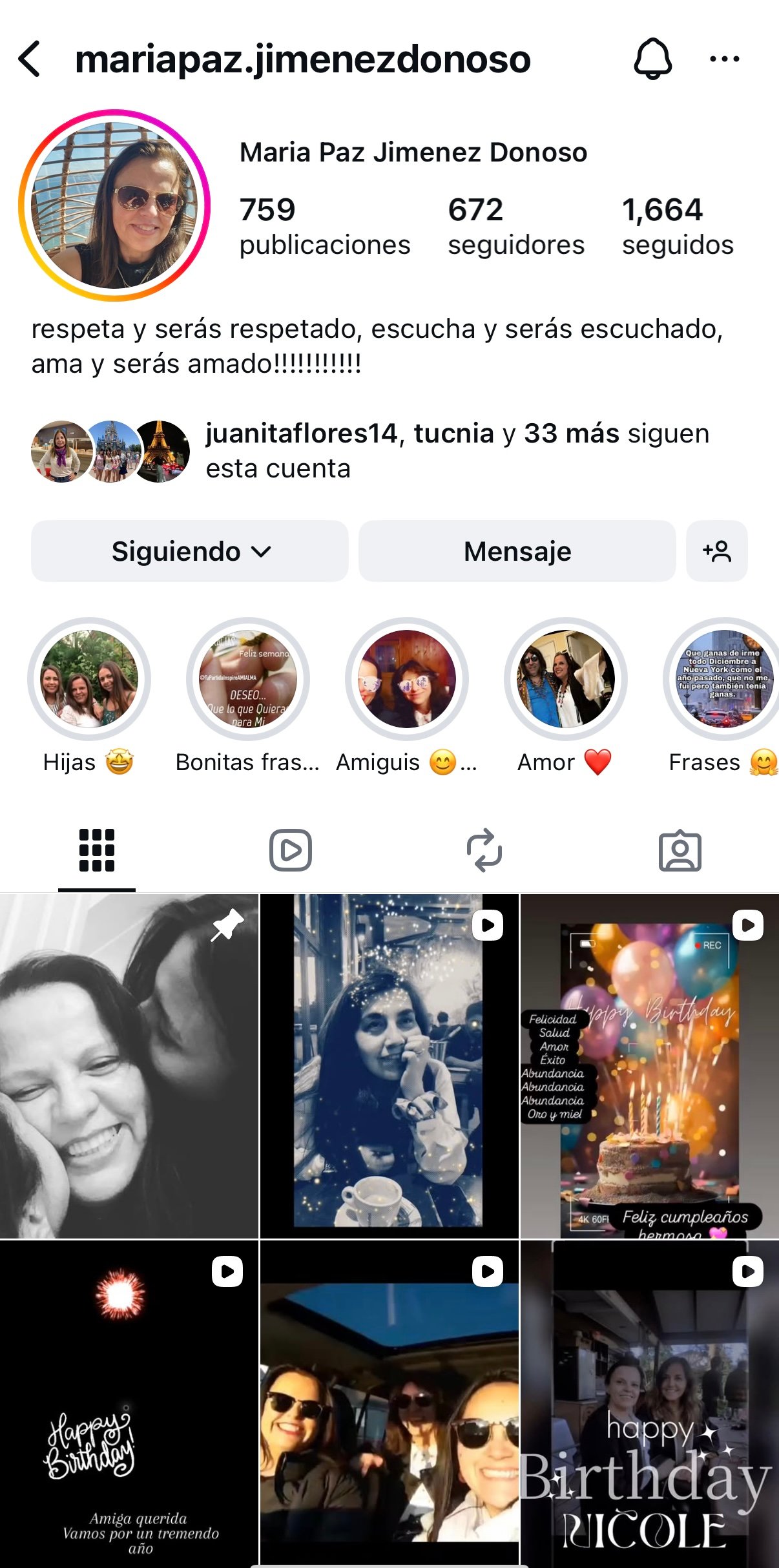
Task: Open the 1,664 seguidos list
Action: (x=677, y=226)
